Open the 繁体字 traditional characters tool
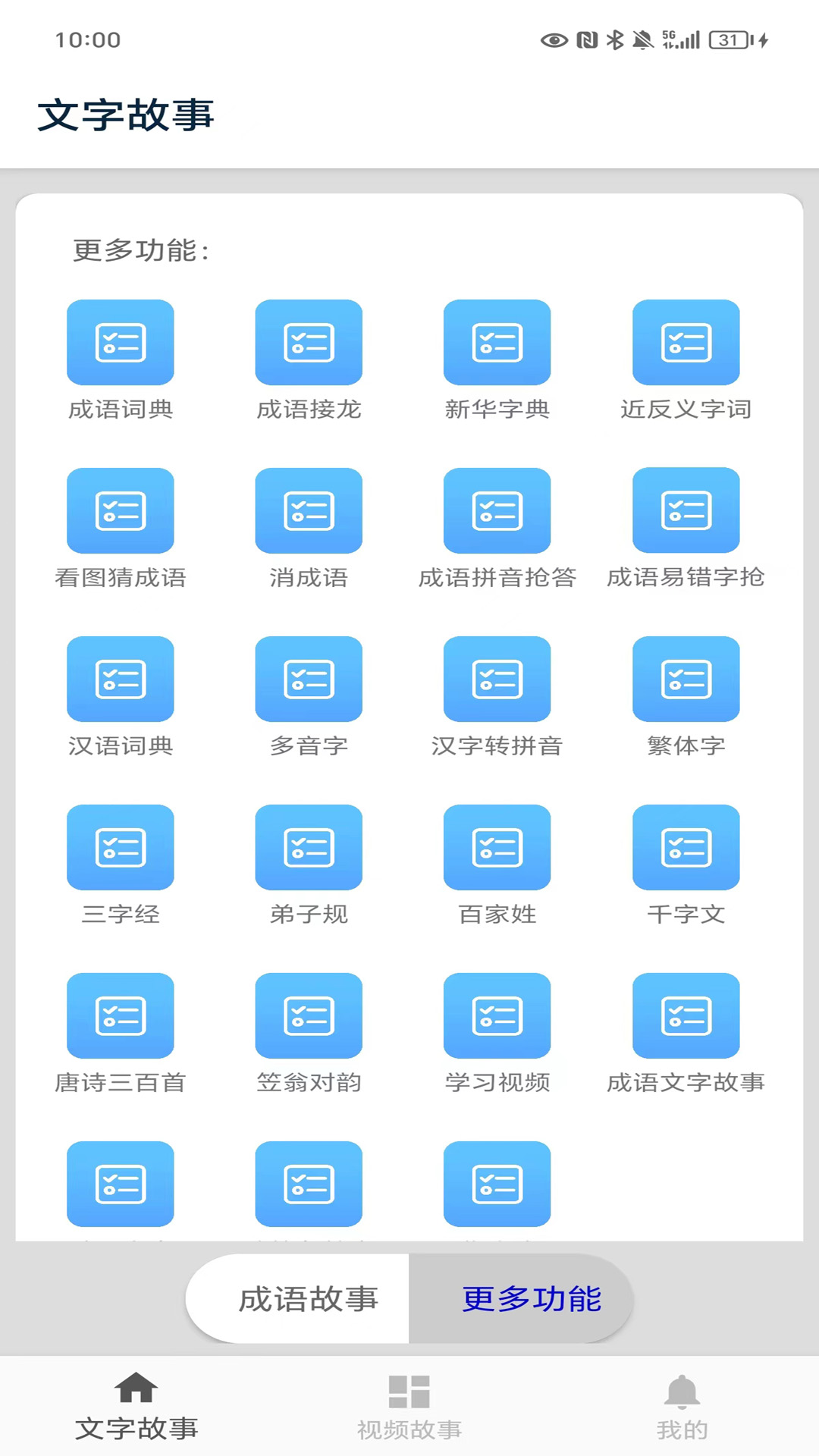This screenshot has height=1456, width=819. pos(685,694)
